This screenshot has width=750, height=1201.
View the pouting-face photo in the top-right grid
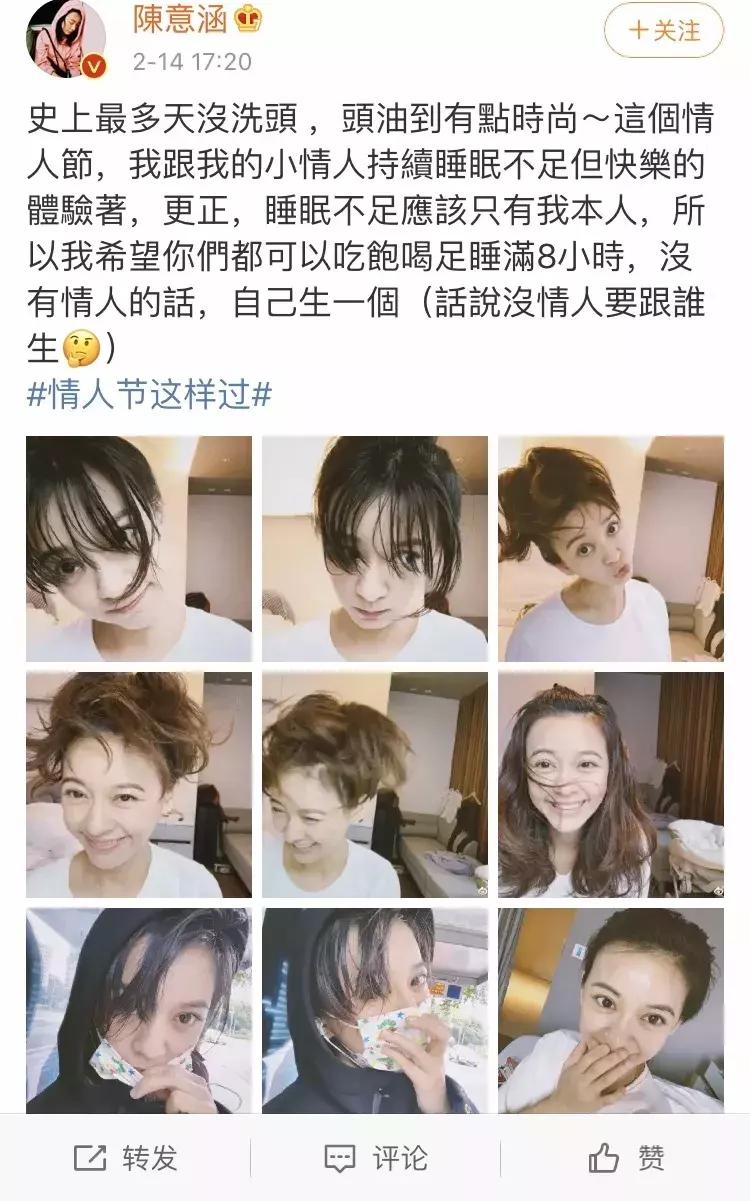(x=610, y=550)
